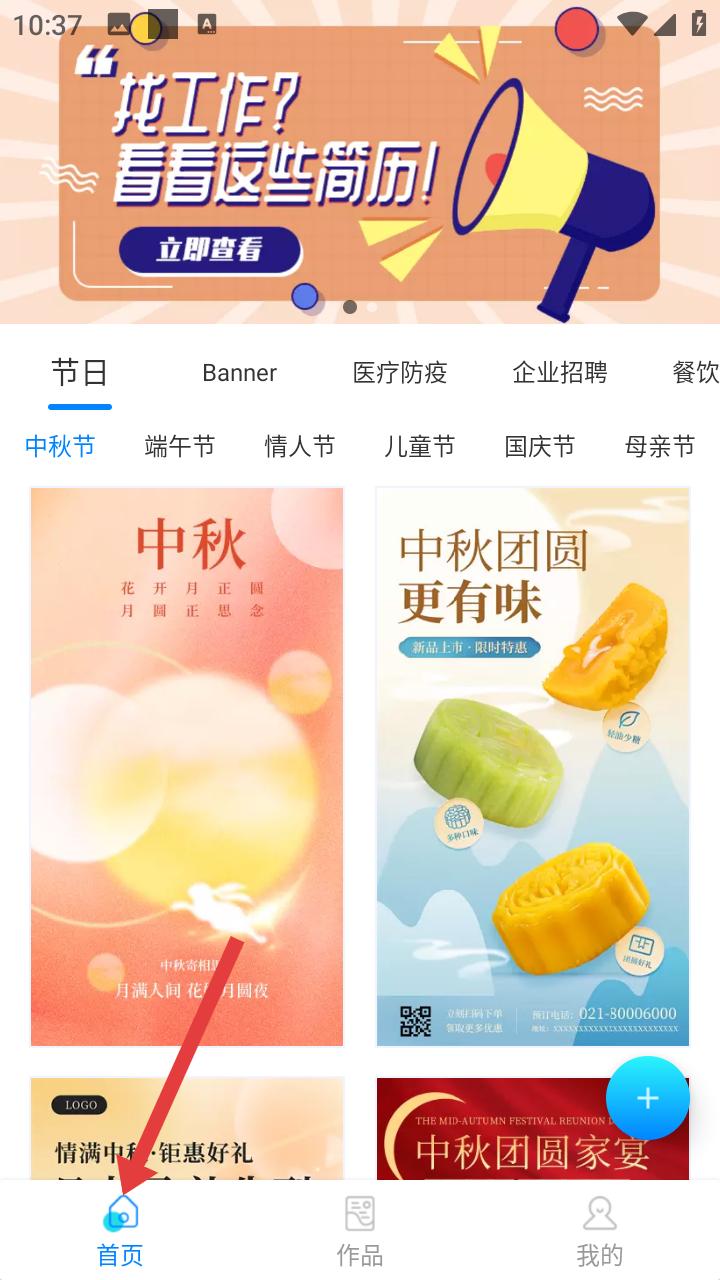Viewport: 720px width, 1280px height.
Task: Switch to the 餐饮 category tab
Action: (x=695, y=373)
